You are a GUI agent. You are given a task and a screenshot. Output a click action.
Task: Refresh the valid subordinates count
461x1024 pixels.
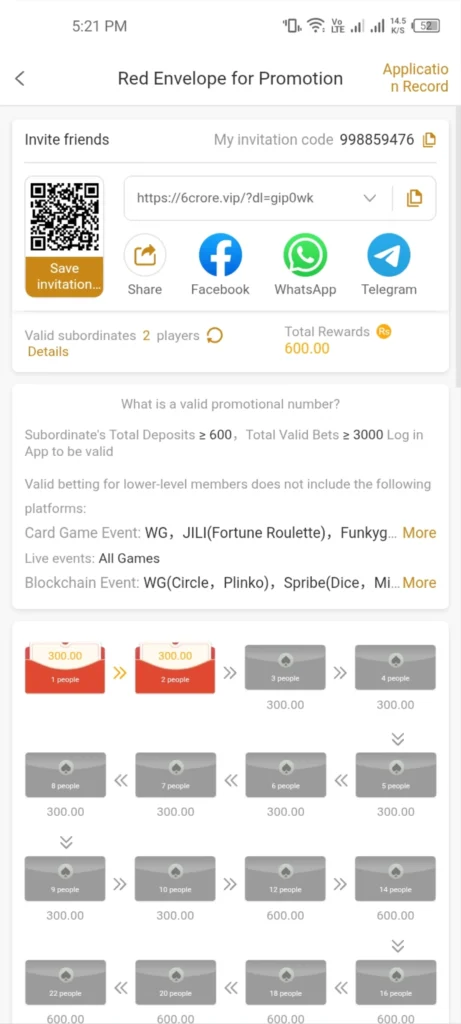click(214, 336)
